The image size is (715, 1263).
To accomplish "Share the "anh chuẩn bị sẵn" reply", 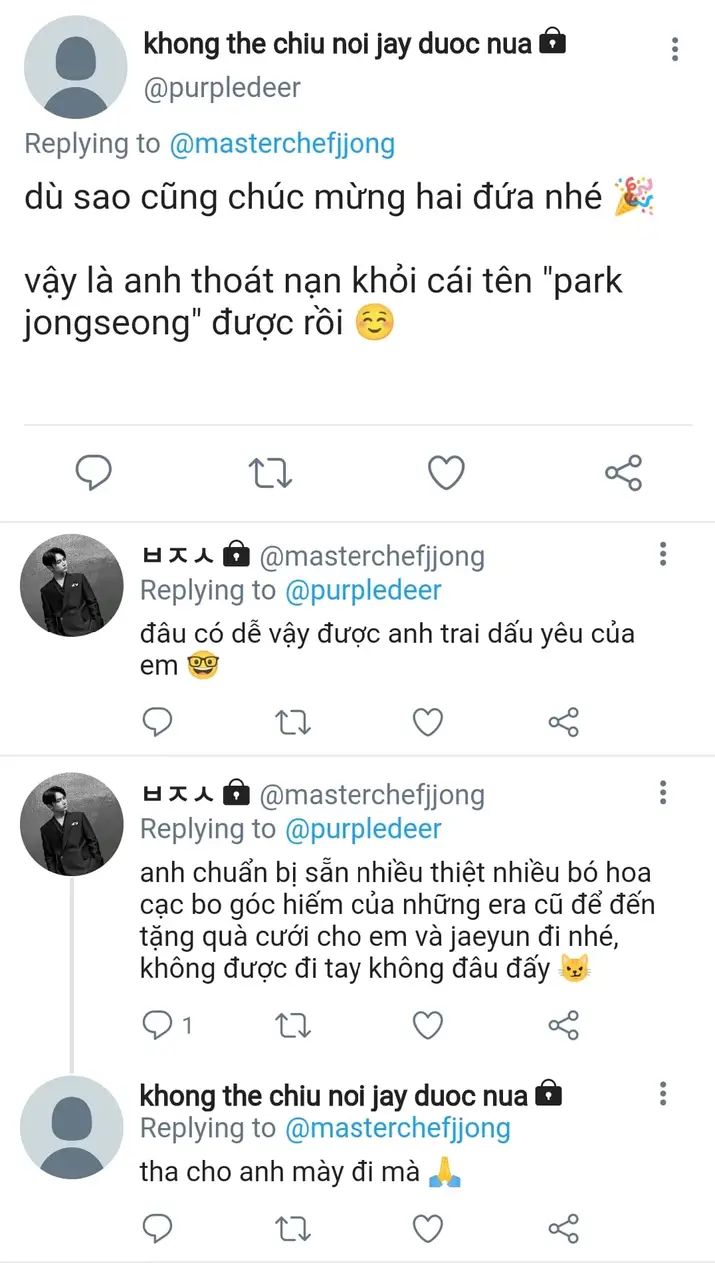I will point(564,1025).
